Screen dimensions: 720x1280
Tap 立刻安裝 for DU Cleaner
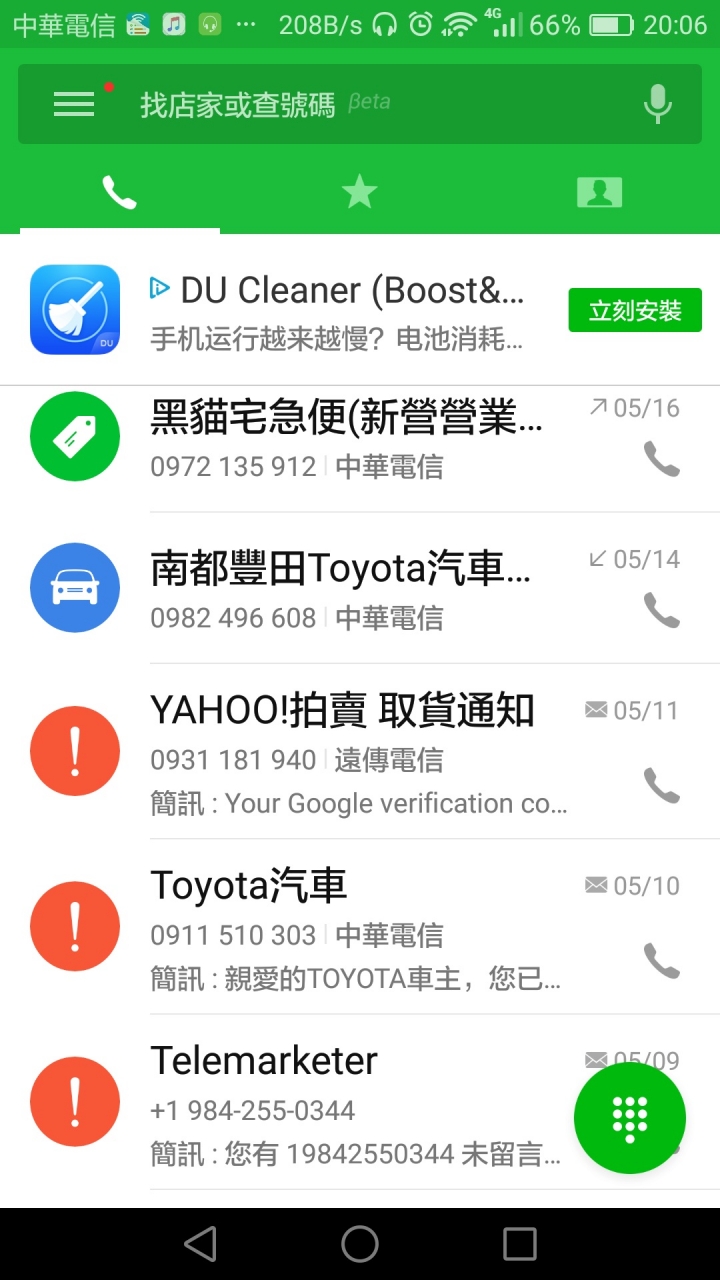635,311
